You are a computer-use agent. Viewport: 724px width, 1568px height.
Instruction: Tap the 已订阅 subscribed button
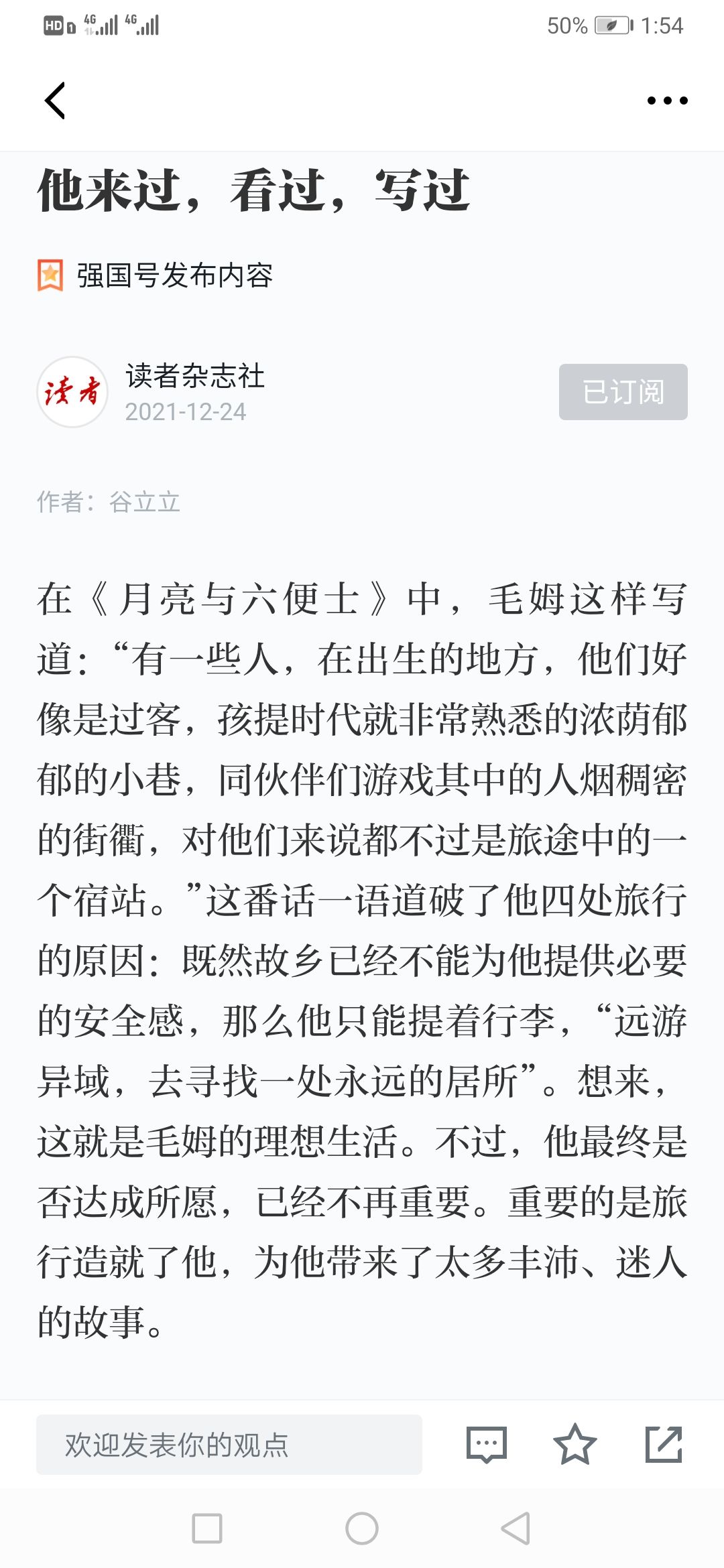click(x=623, y=392)
